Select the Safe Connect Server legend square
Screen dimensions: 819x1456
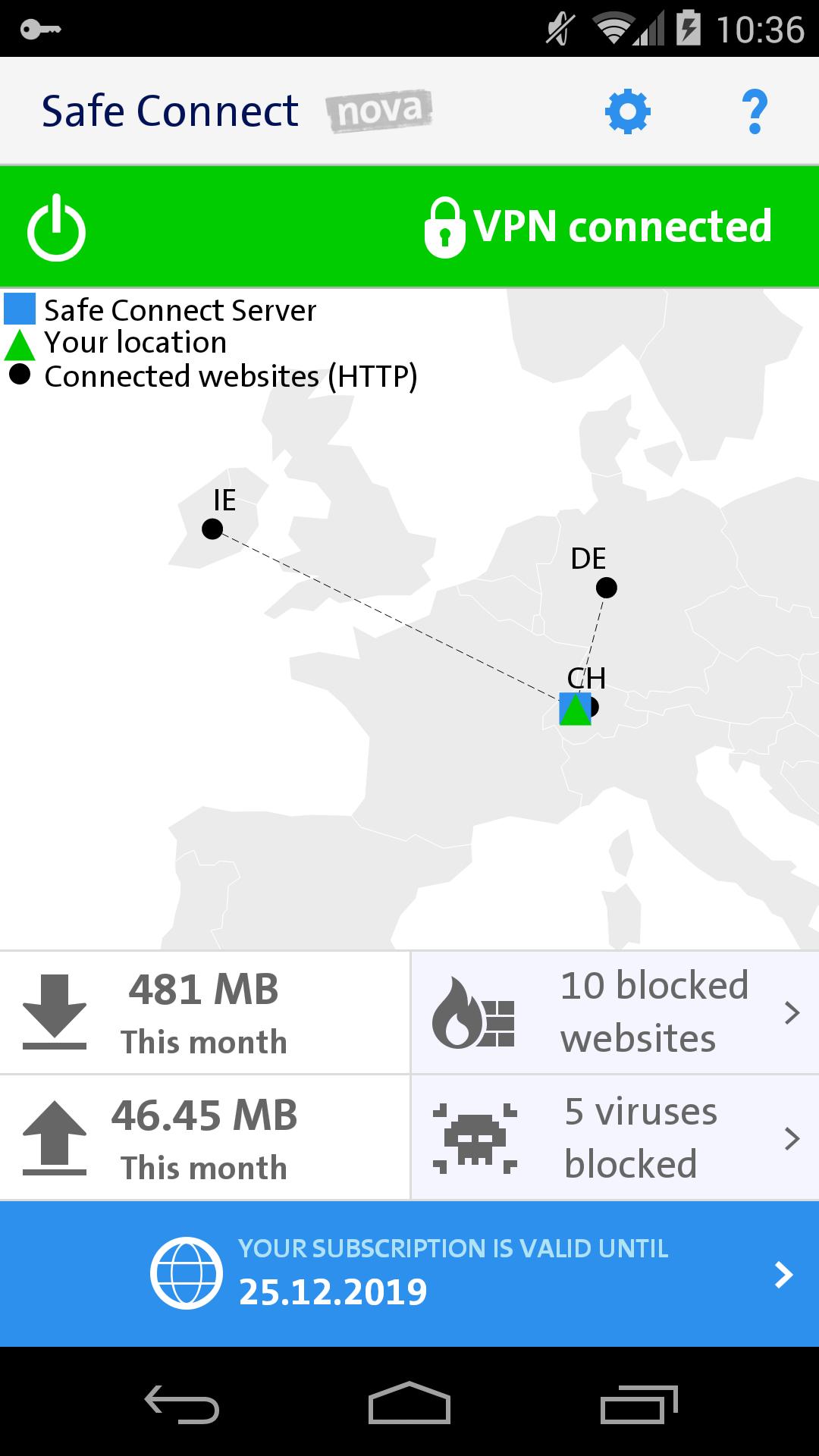[x=20, y=309]
